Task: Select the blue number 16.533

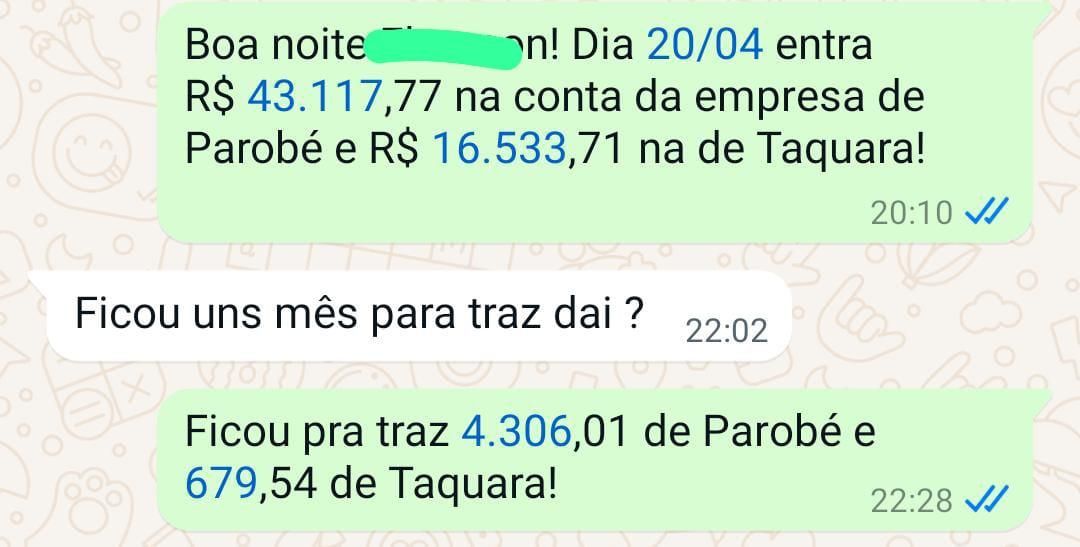Action: [498, 150]
